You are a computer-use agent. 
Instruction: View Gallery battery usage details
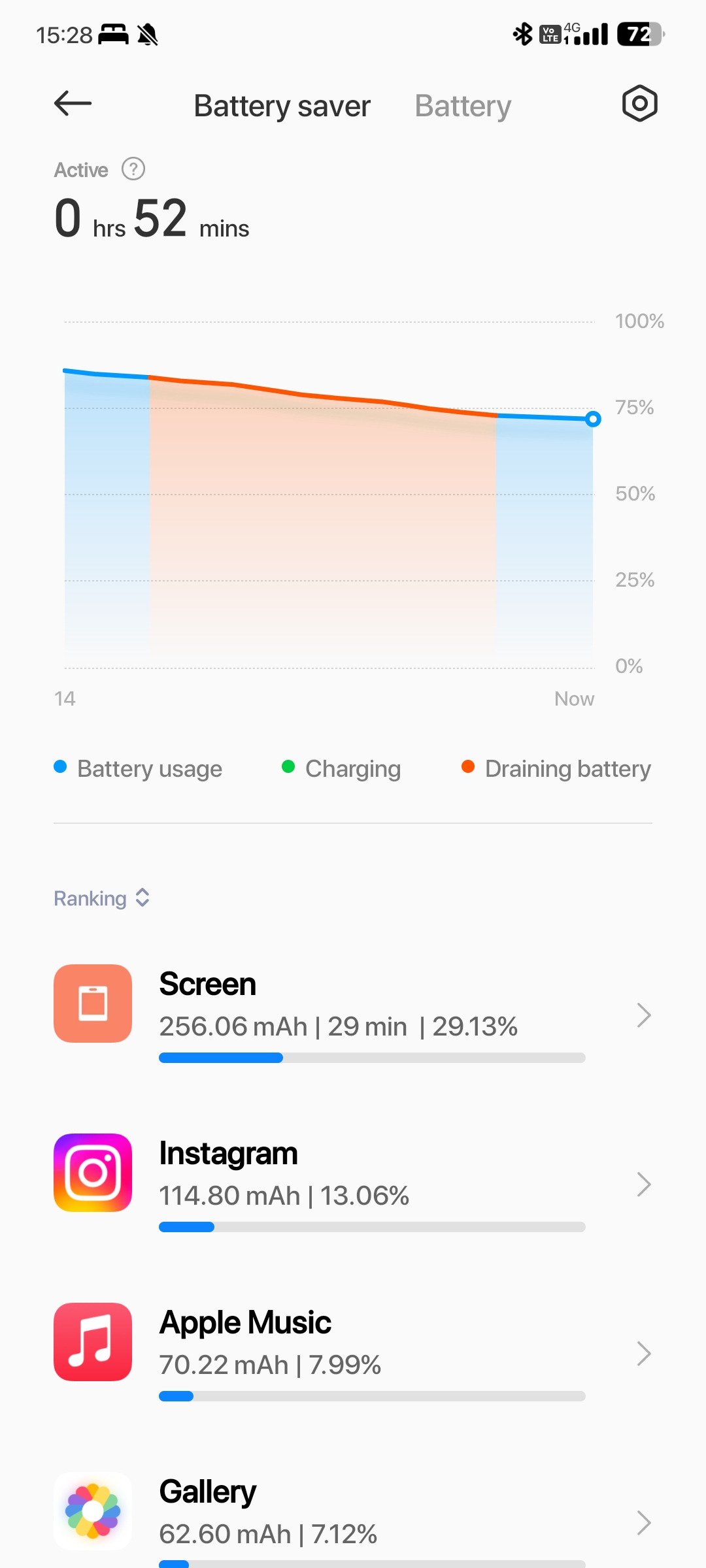coord(353,1516)
